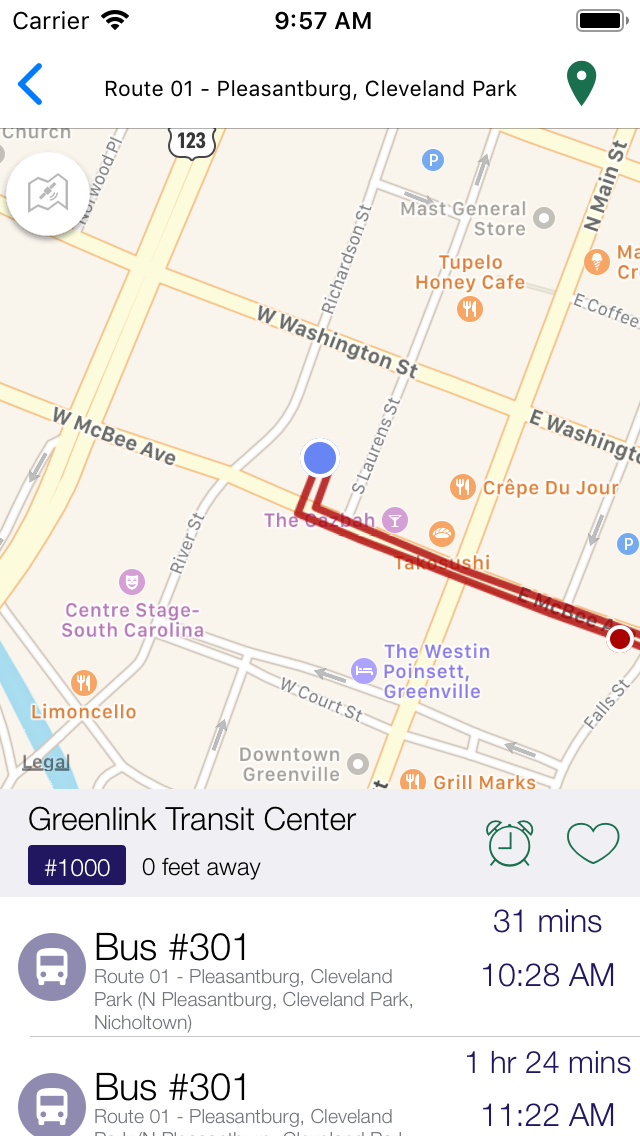Image resolution: width=640 pixels, height=1136 pixels.
Task: Tap the blue transit center map marker
Action: tap(320, 458)
